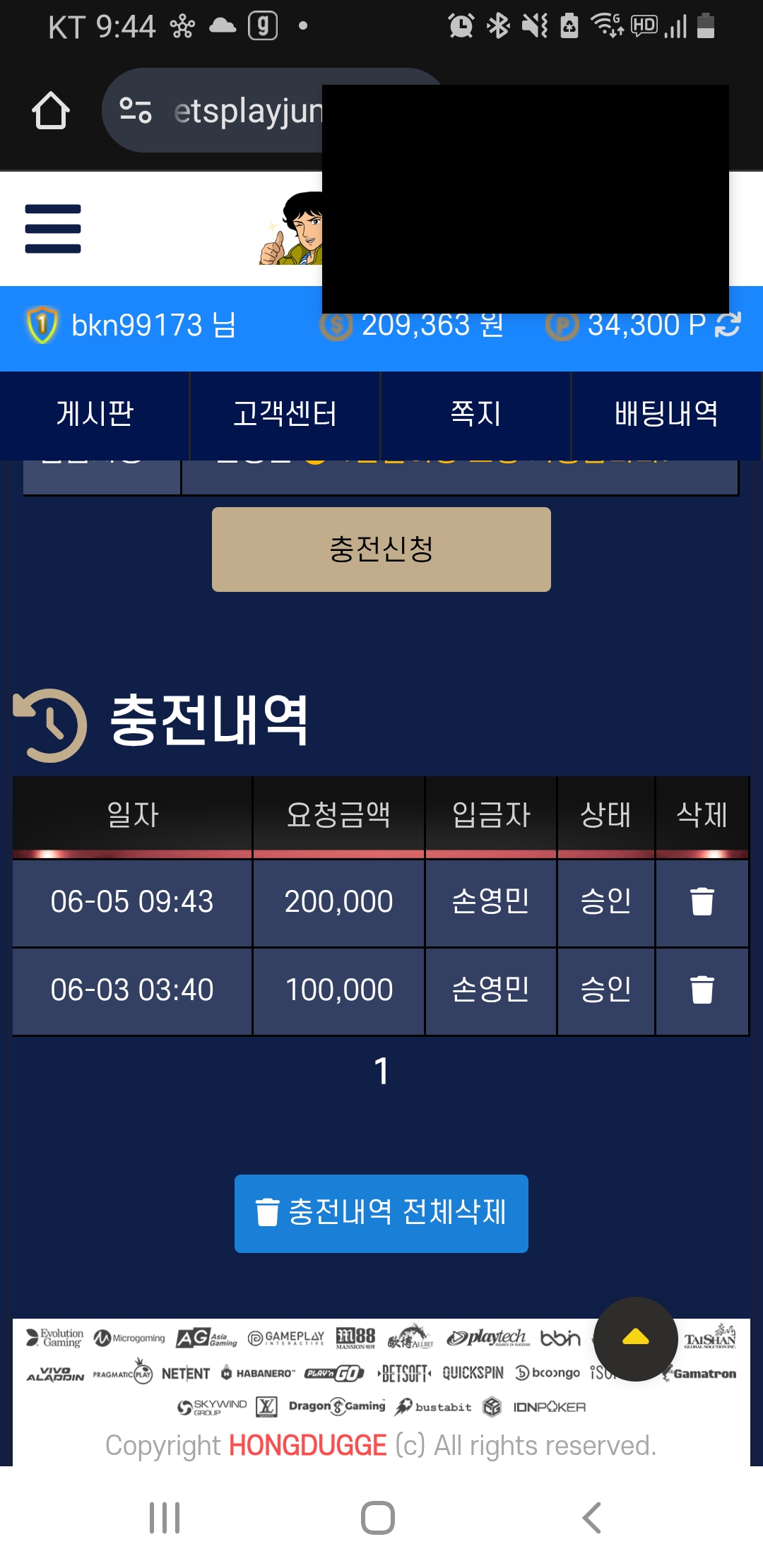Open the hamburger menu
The width and height of the screenshot is (763, 1568).
53,228
